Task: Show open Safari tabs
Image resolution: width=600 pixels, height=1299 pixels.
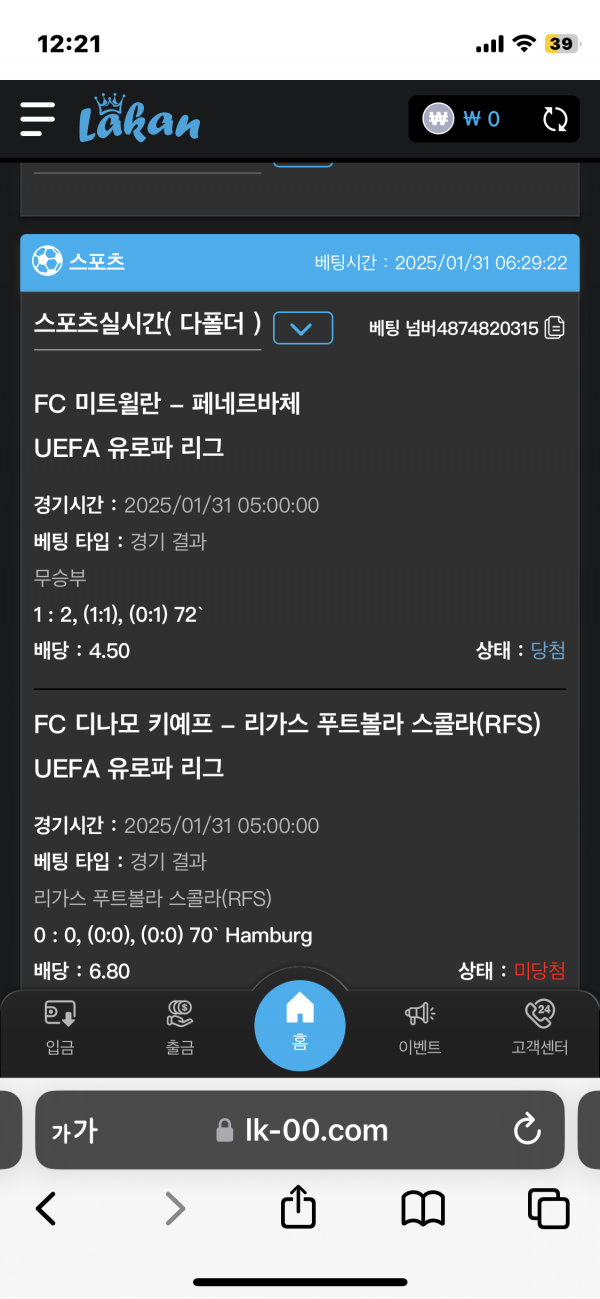Action: (548, 1209)
